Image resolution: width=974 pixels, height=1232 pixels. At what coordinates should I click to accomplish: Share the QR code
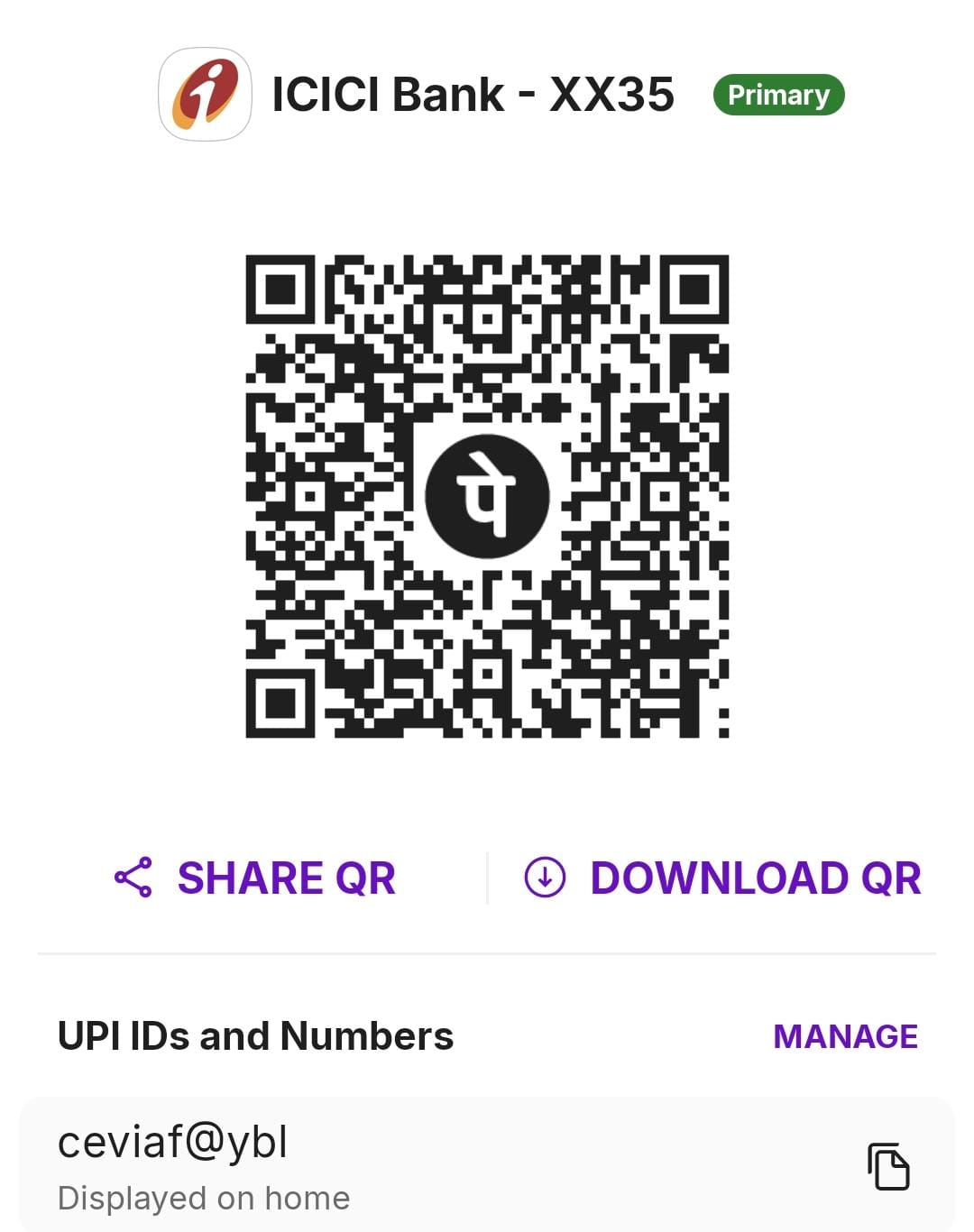click(x=256, y=878)
